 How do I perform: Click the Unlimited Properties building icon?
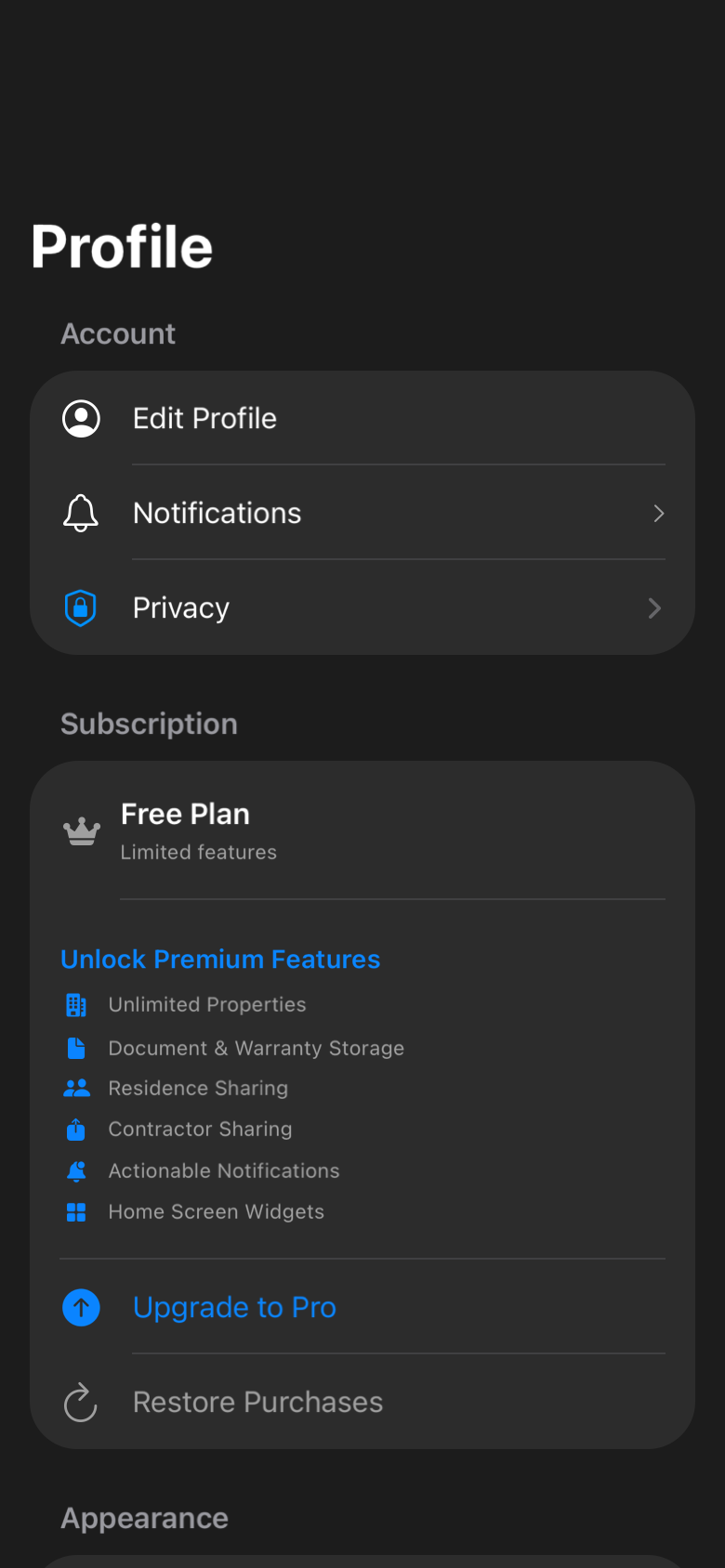coord(76,1004)
